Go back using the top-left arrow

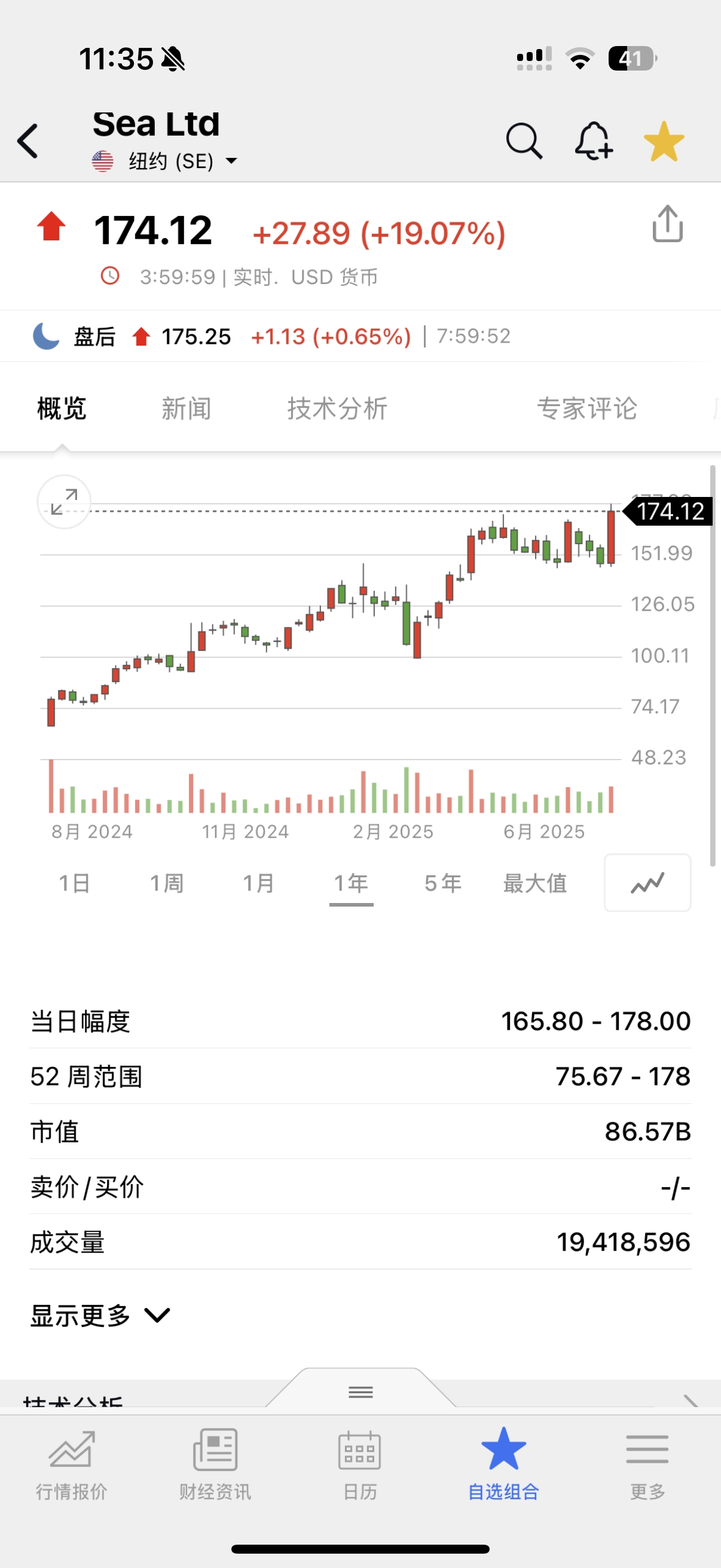point(28,141)
